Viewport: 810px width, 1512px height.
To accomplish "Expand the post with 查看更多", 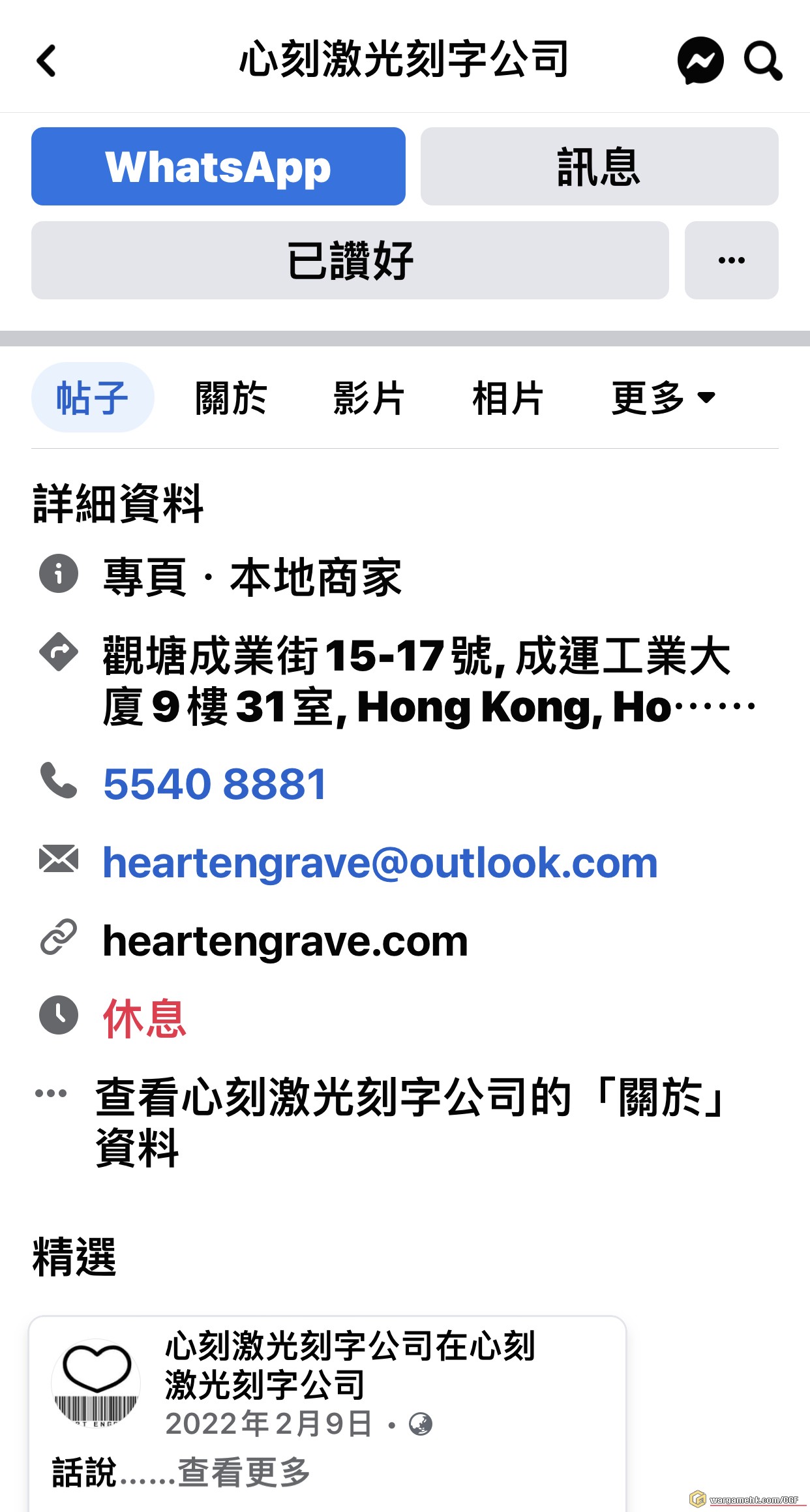I will click(x=244, y=1473).
